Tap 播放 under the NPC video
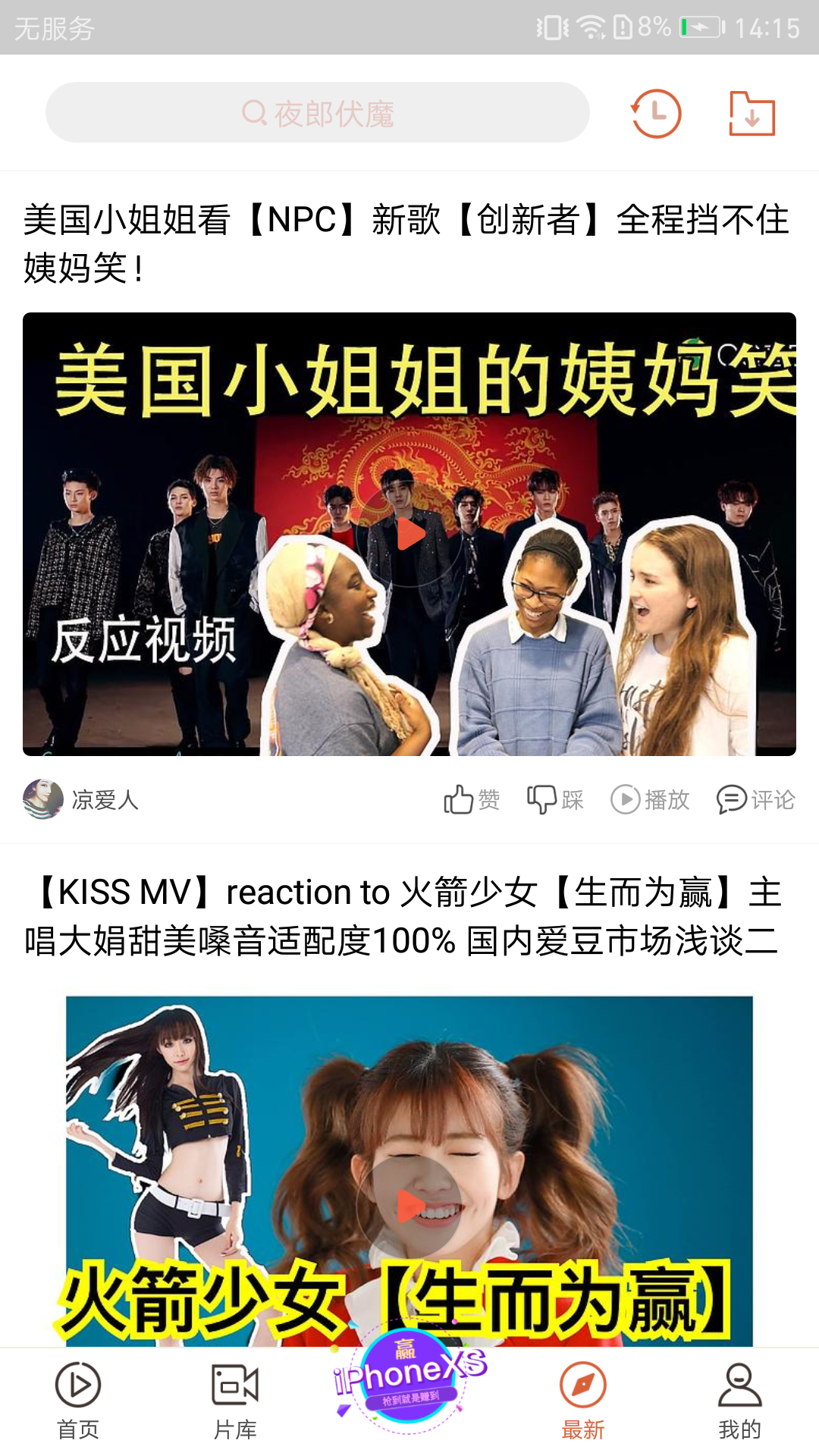The height and width of the screenshot is (1456, 819). pyautogui.click(x=650, y=799)
